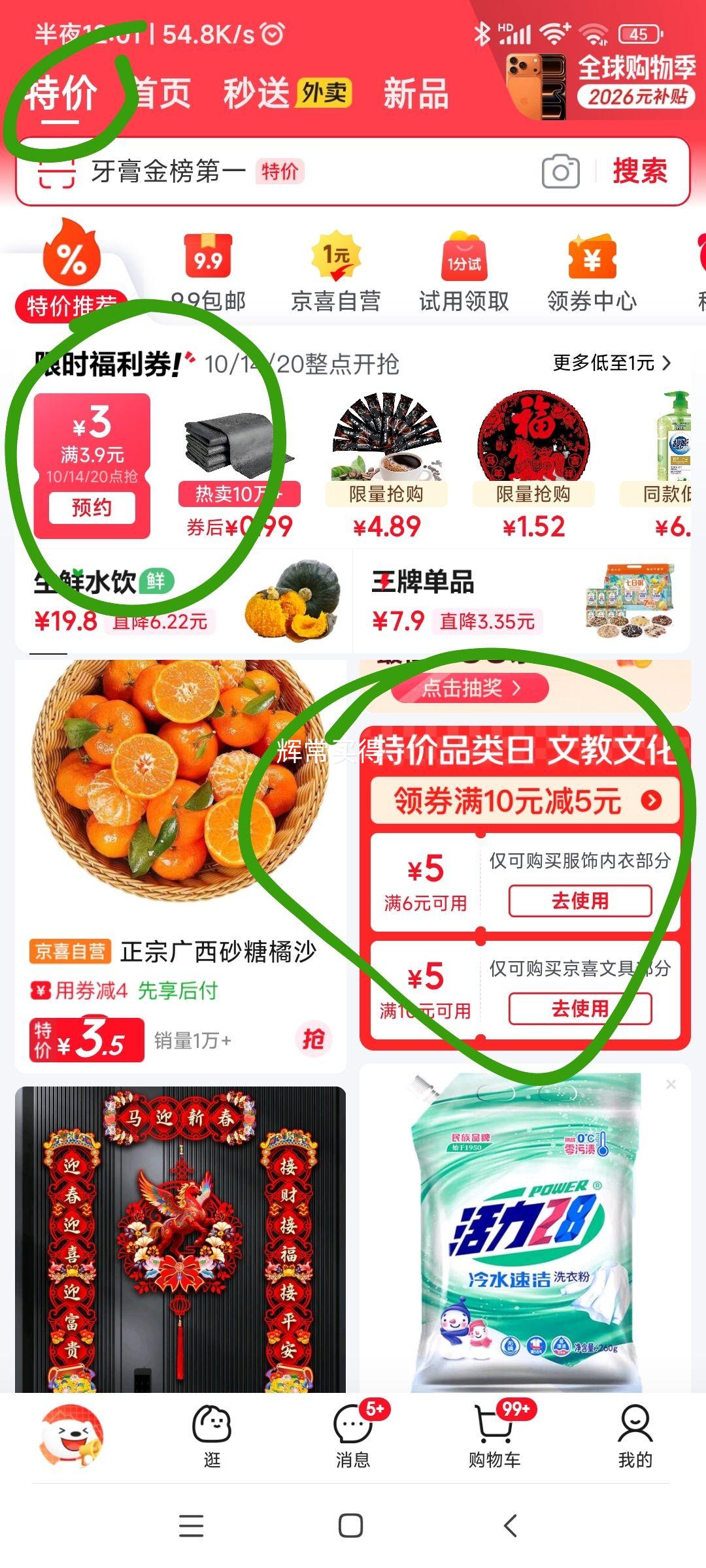This screenshot has height=1568, width=706.
Task: Switch to the 新品 tab
Action: (x=414, y=96)
